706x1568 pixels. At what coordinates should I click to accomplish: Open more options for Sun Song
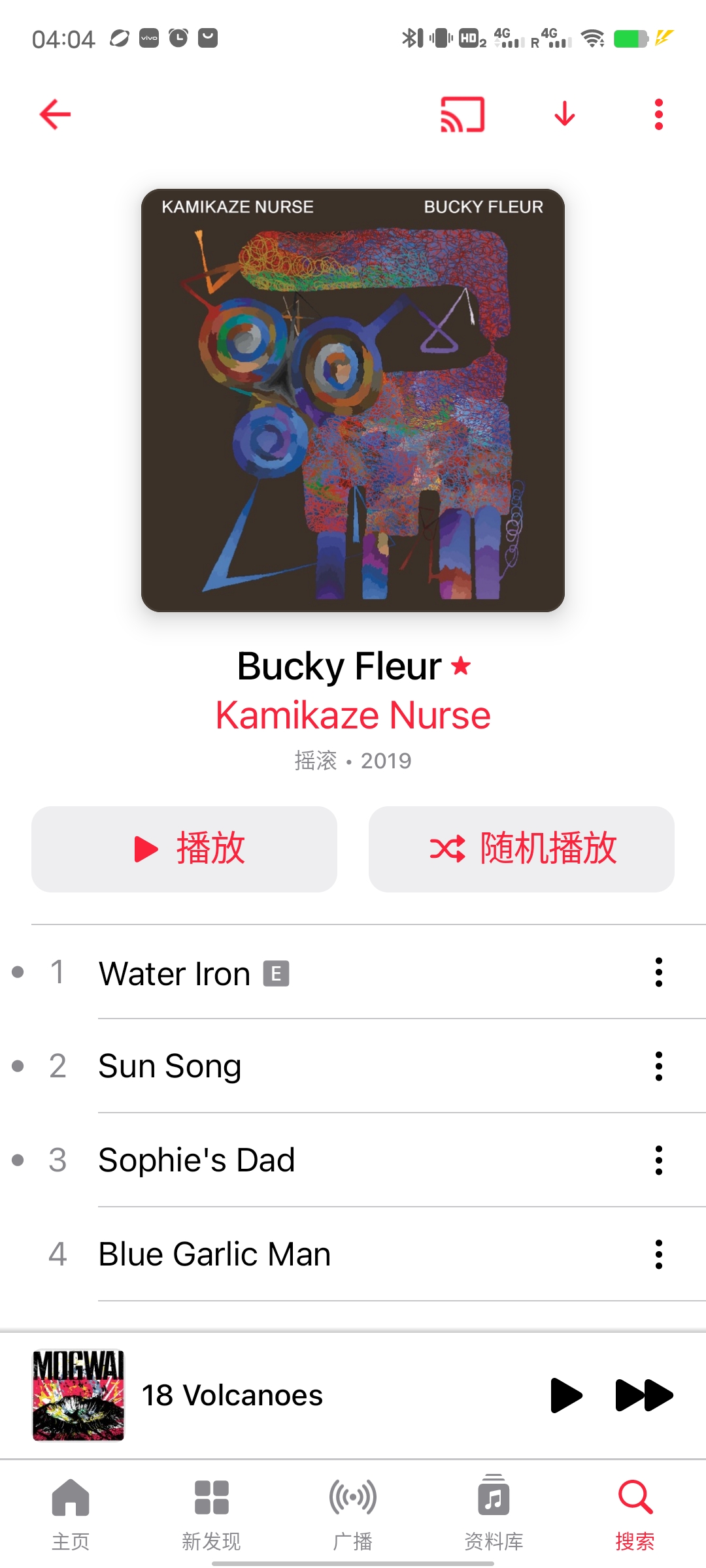658,1066
